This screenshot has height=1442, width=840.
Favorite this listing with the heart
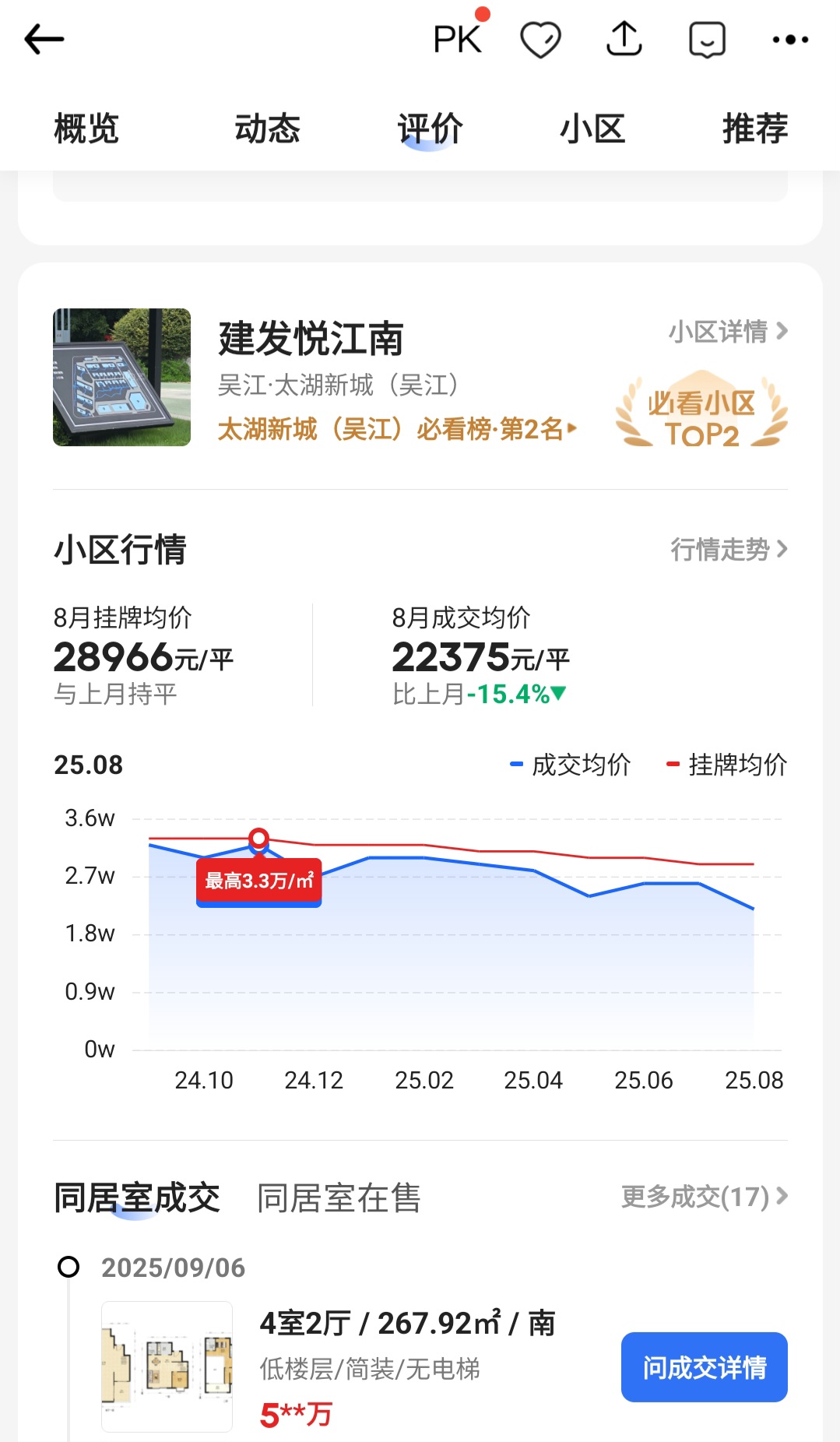click(540, 40)
